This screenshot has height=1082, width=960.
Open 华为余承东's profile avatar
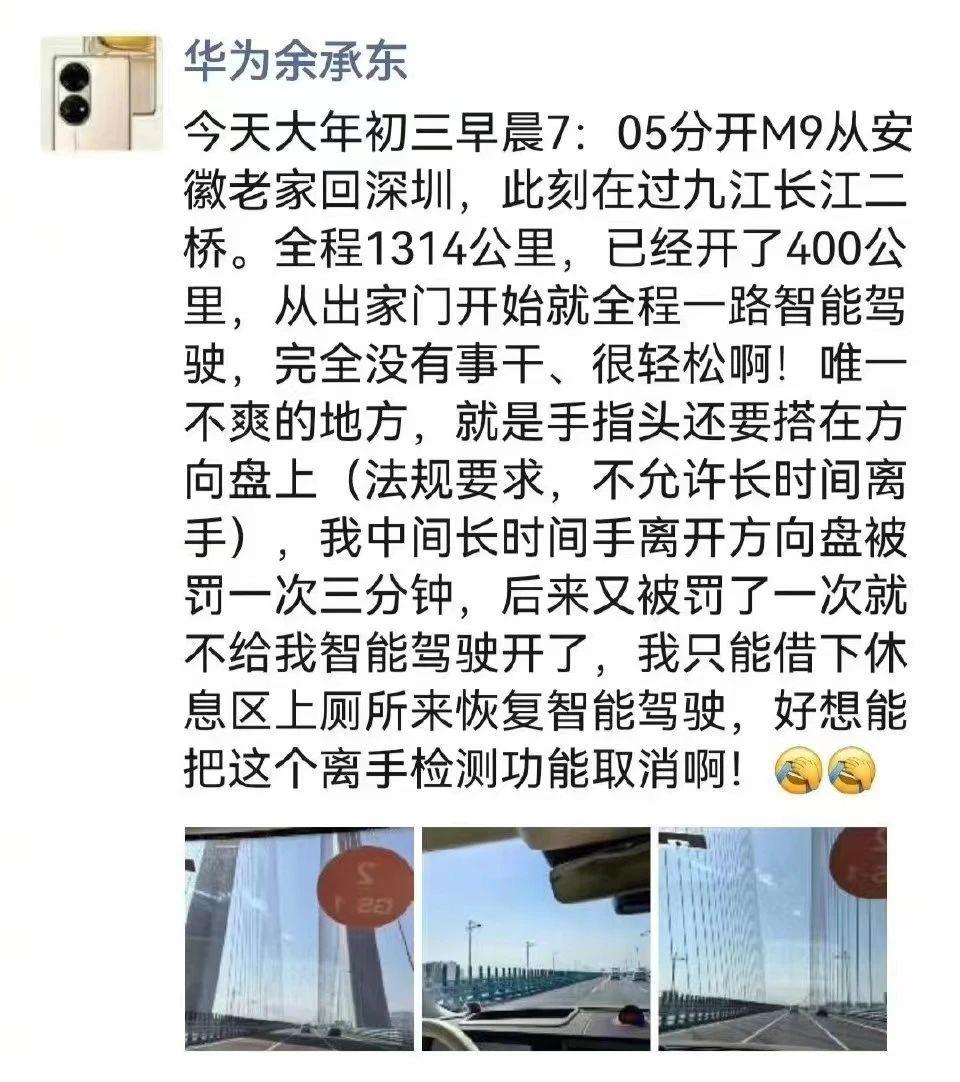coord(101,93)
